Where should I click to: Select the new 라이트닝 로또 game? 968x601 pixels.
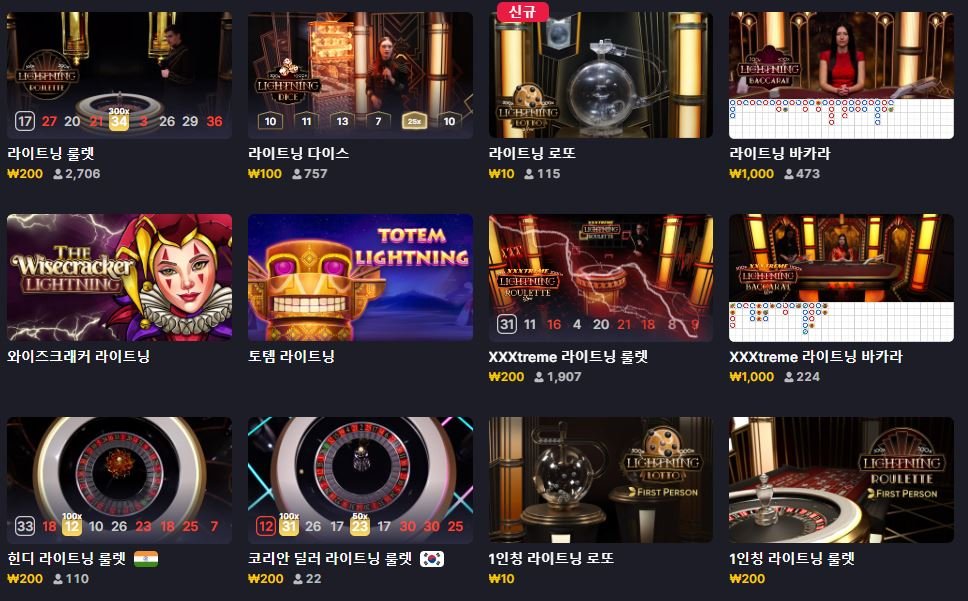601,75
